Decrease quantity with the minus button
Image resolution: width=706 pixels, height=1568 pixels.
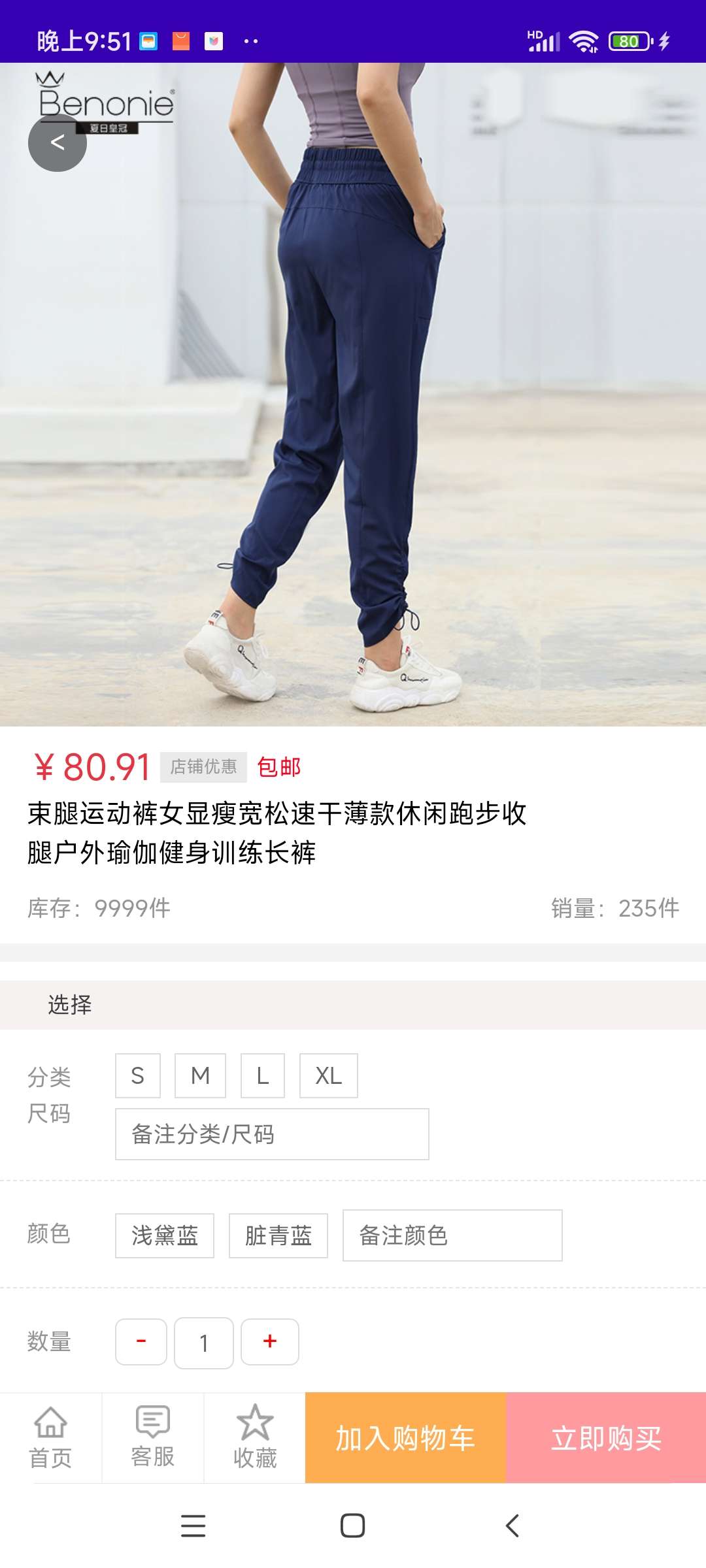[141, 1341]
